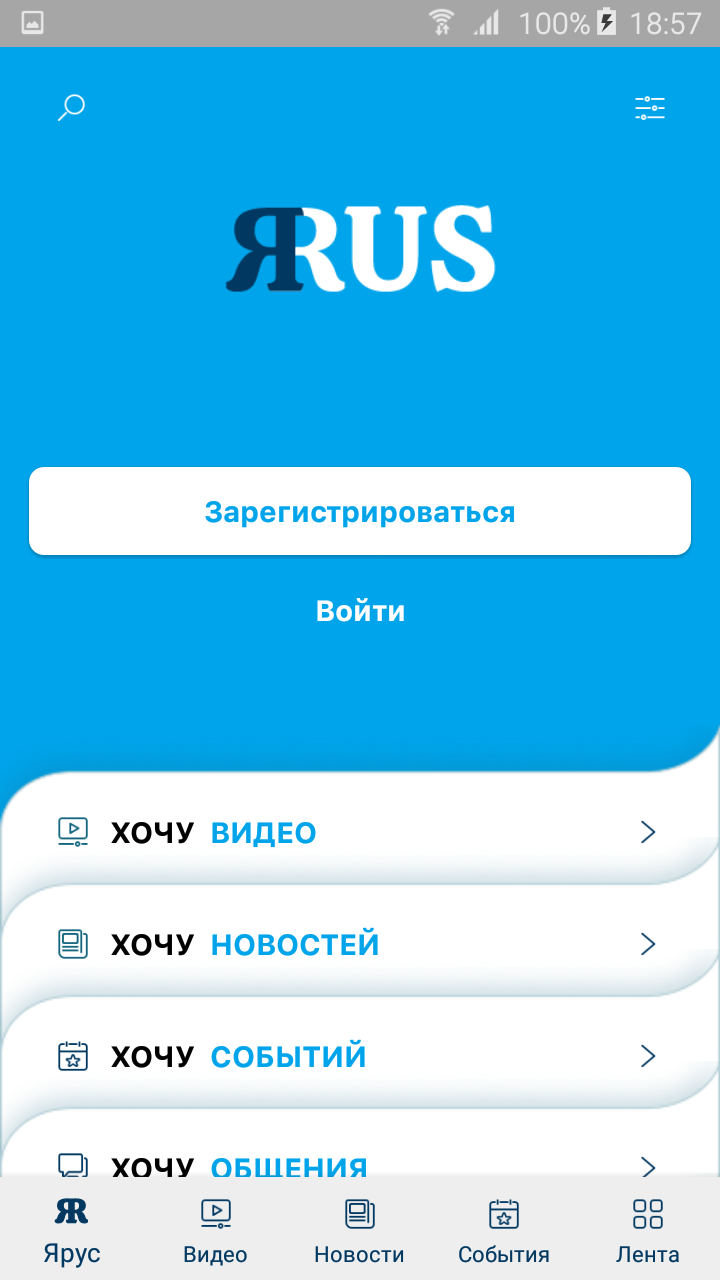Open the filter settings sliders icon
Viewport: 720px width, 1280px height.
click(650, 108)
